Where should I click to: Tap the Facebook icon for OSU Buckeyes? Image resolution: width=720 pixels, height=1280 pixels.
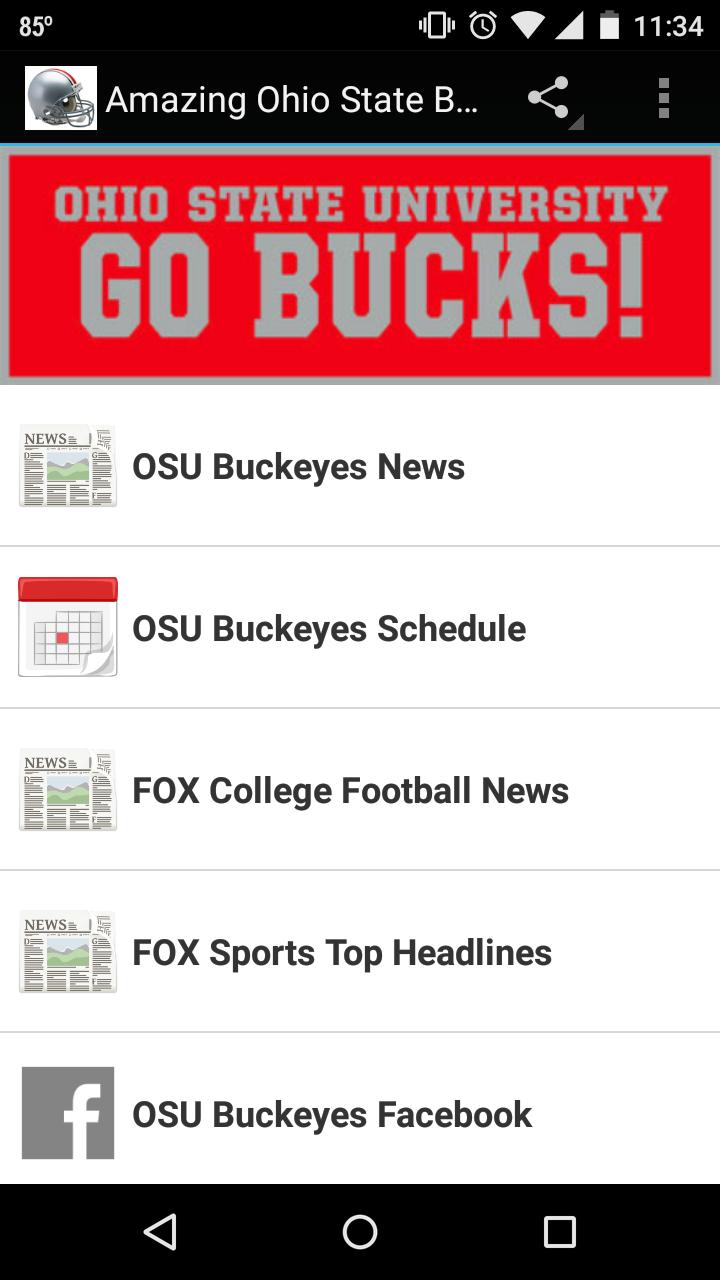[x=66, y=1112]
